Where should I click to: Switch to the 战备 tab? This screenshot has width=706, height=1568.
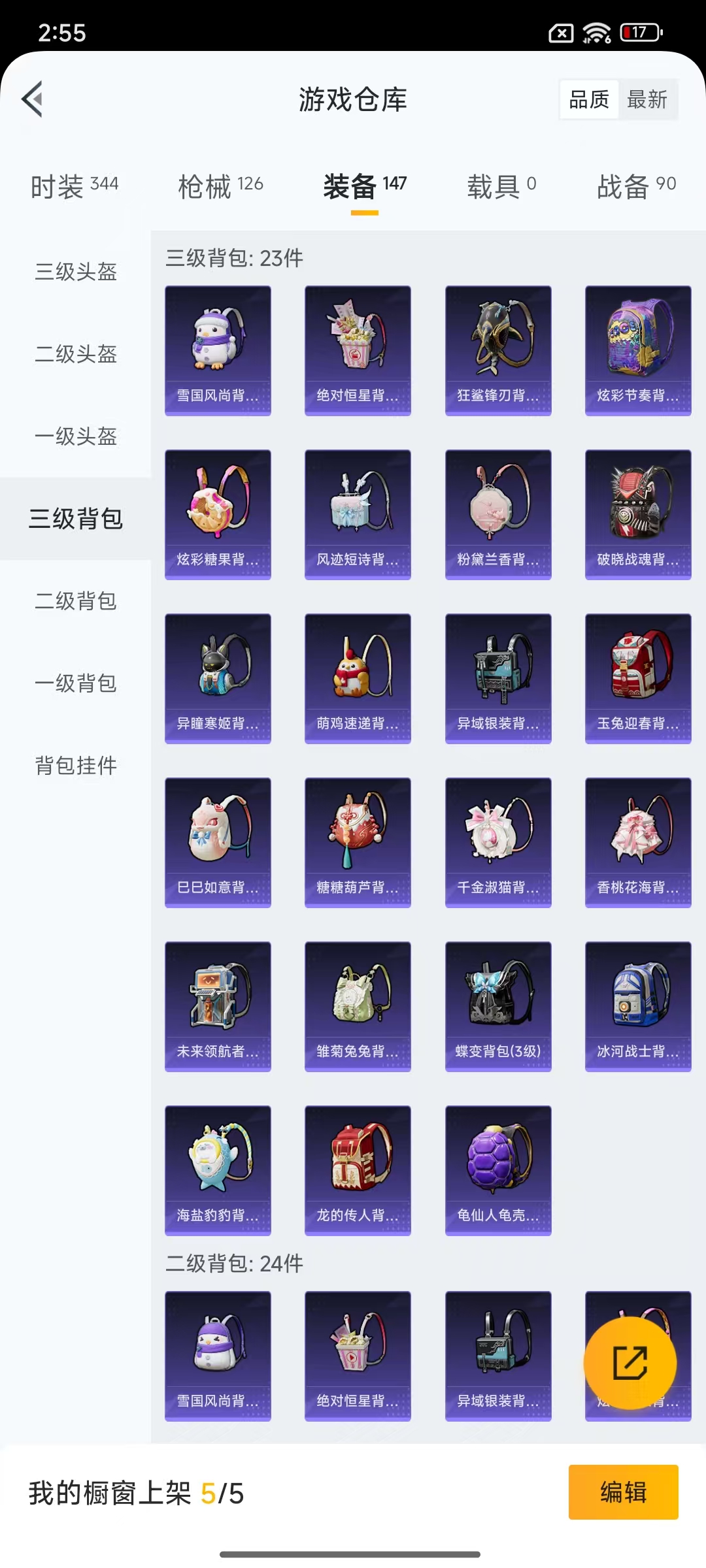[x=636, y=186]
